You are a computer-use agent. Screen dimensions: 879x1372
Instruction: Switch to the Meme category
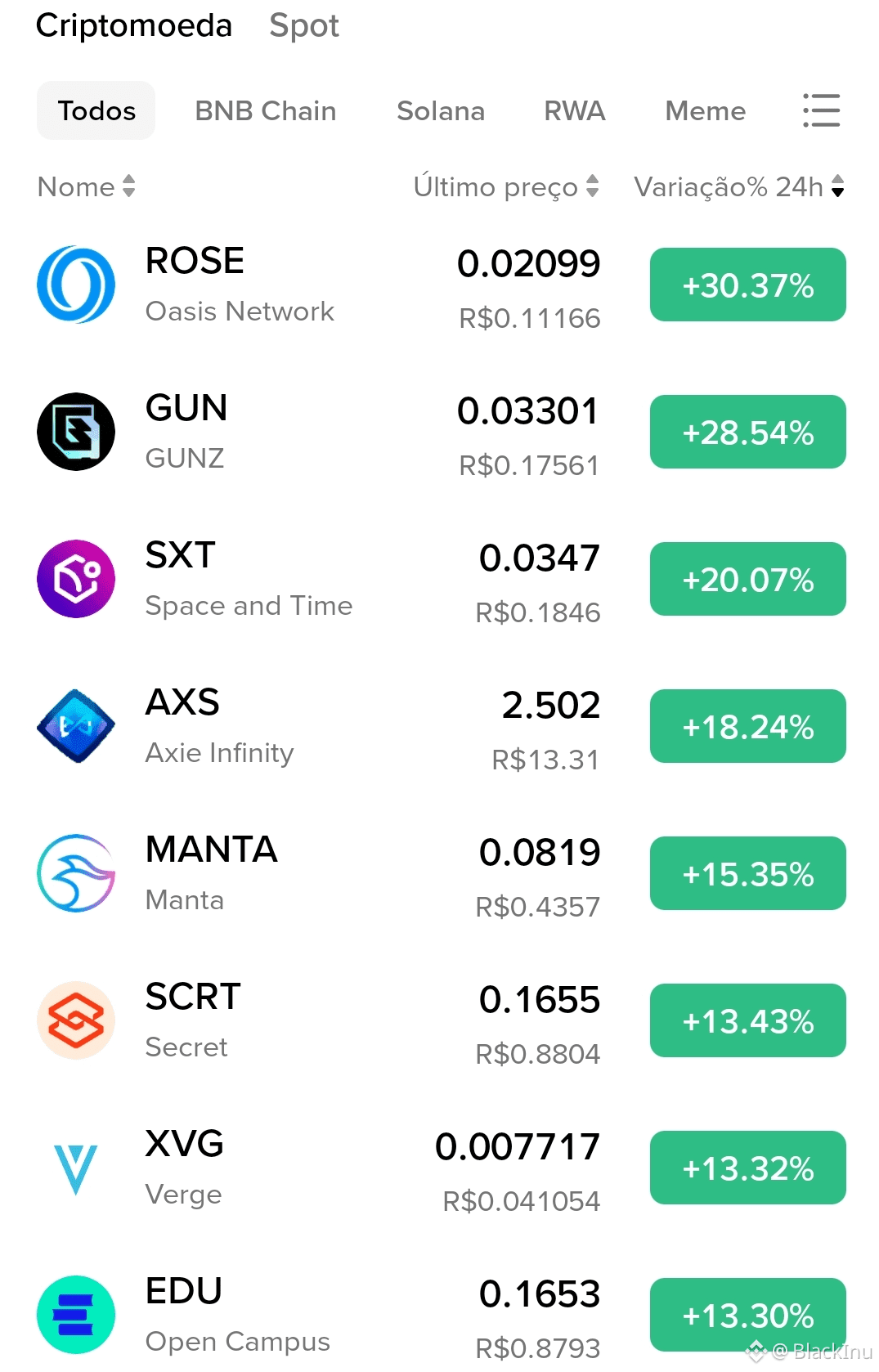(705, 111)
